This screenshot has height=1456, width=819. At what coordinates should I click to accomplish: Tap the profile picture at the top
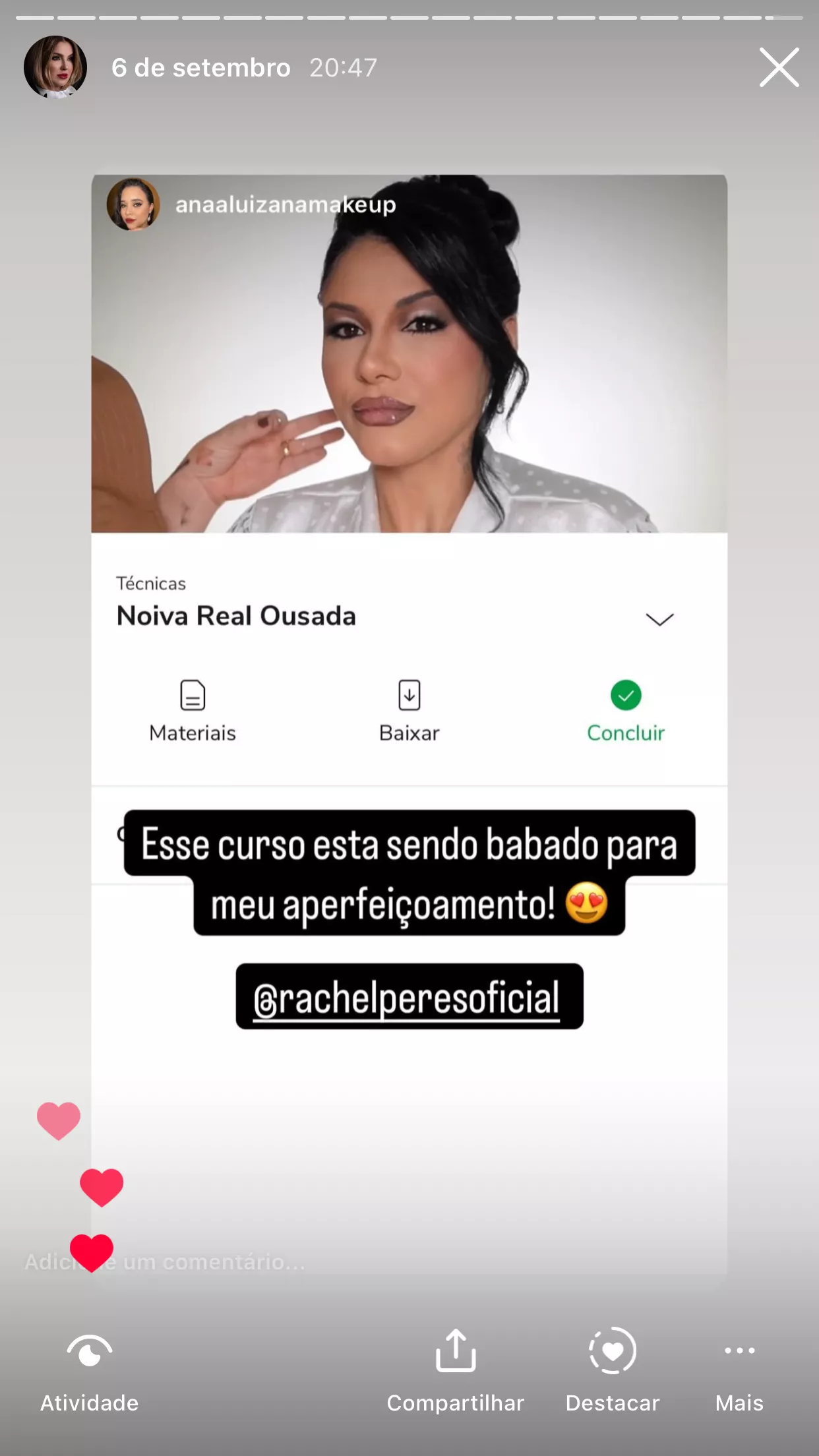pos(55,67)
